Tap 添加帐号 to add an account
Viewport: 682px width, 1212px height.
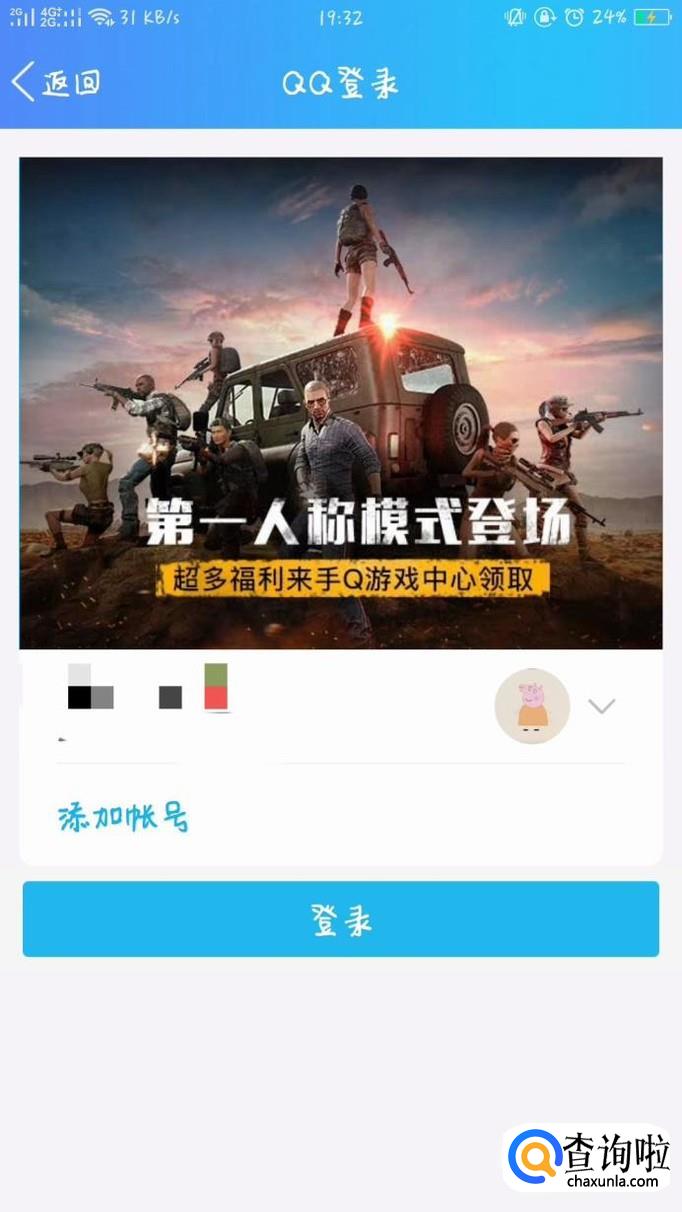124,818
